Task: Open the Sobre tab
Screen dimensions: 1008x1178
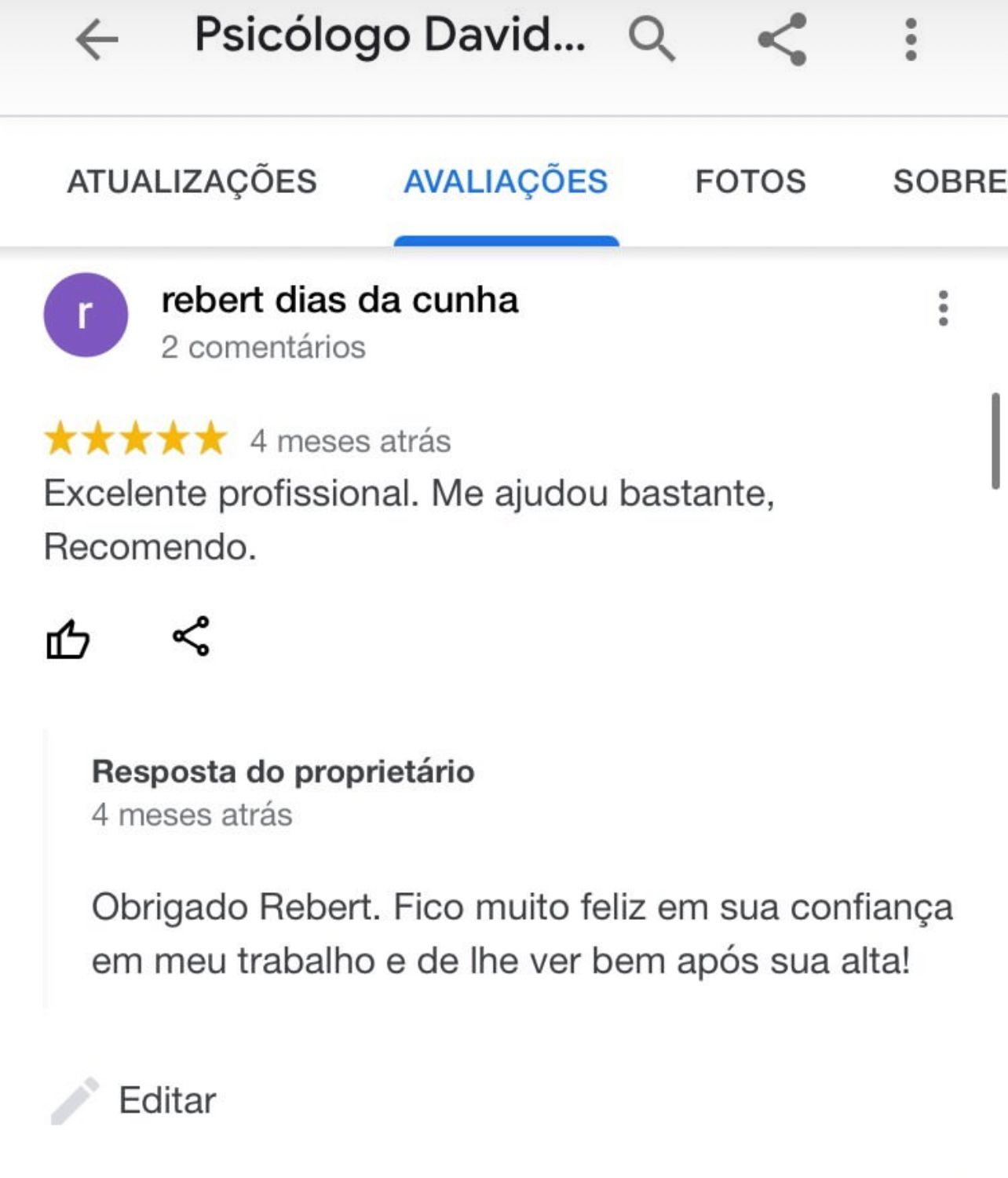Action: tap(948, 182)
